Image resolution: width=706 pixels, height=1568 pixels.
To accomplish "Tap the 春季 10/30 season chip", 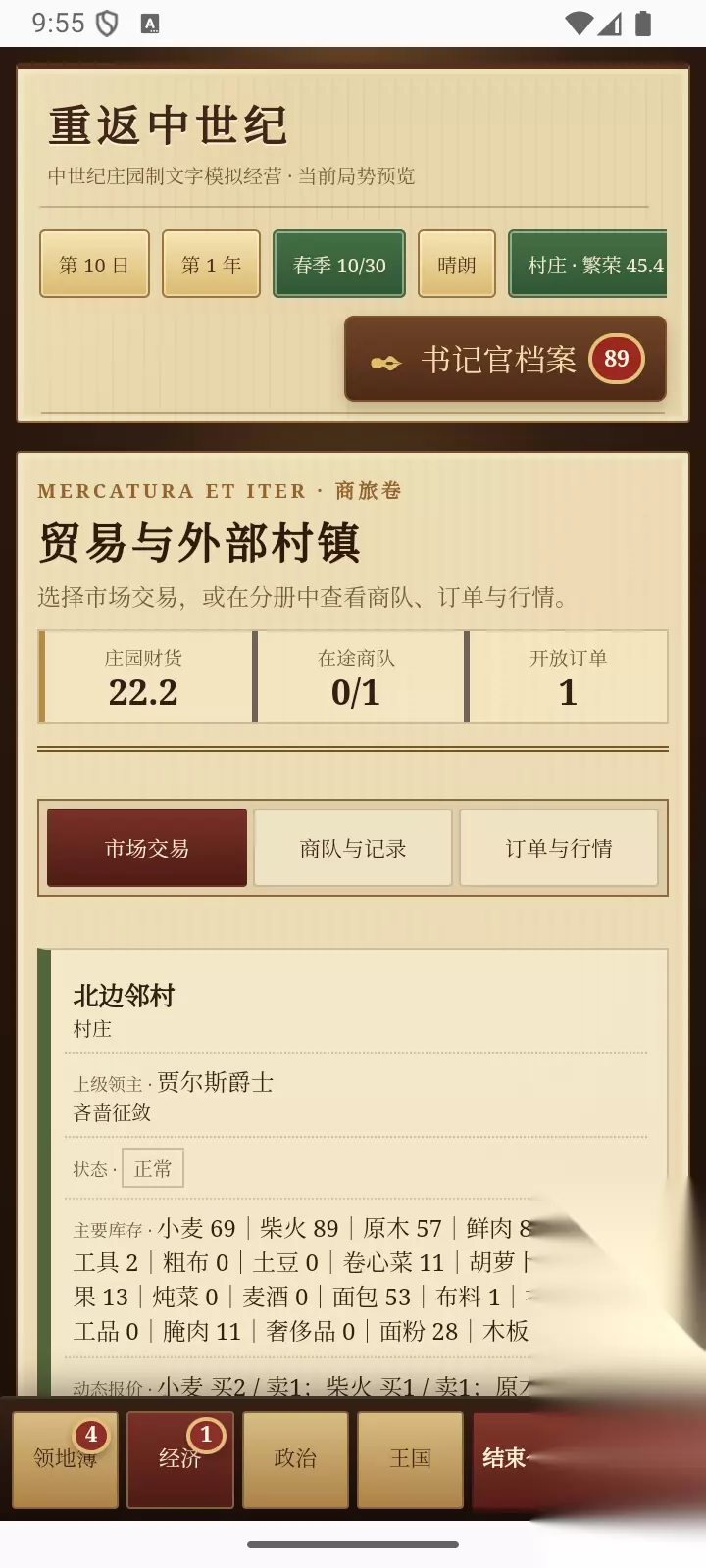I will coord(339,264).
